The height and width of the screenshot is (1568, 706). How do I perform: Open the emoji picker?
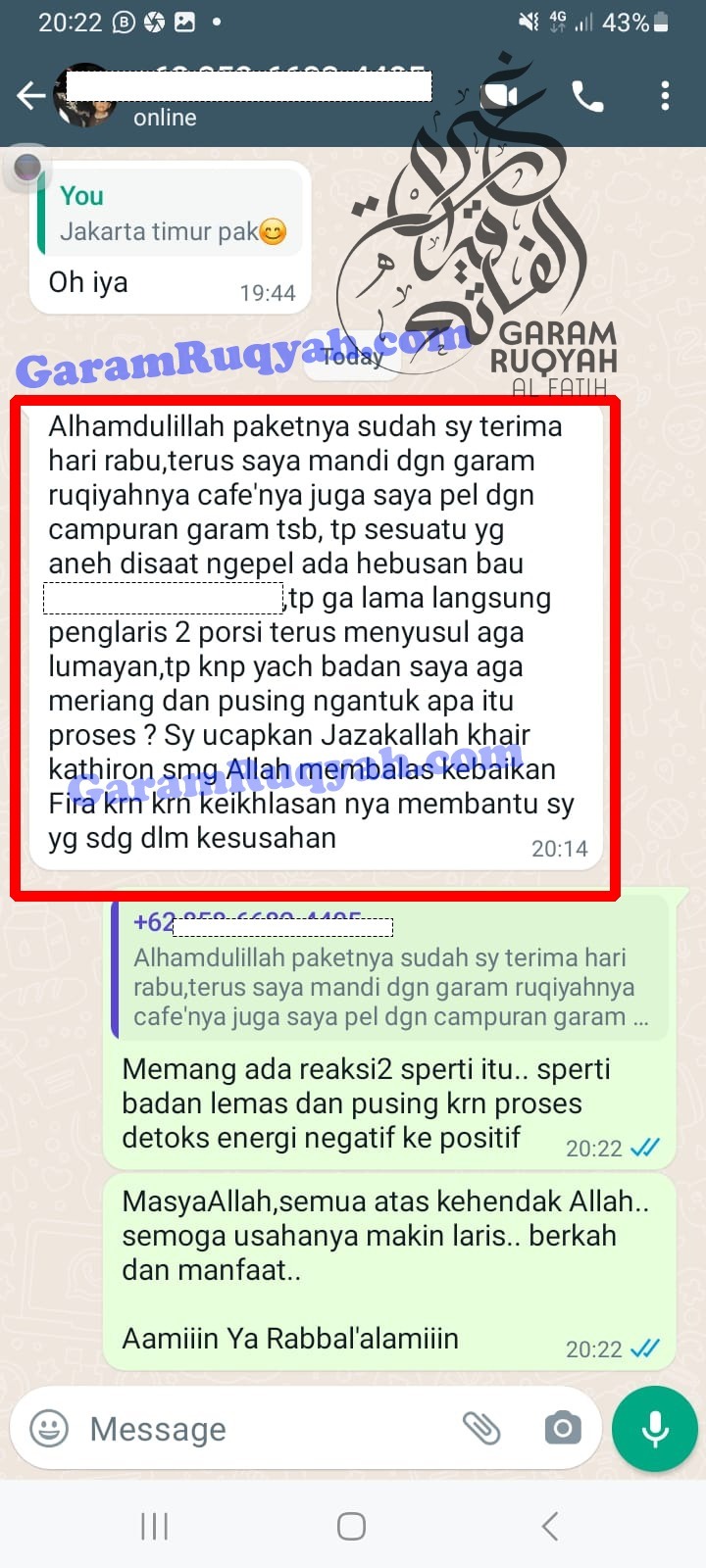pyautogui.click(x=49, y=1428)
